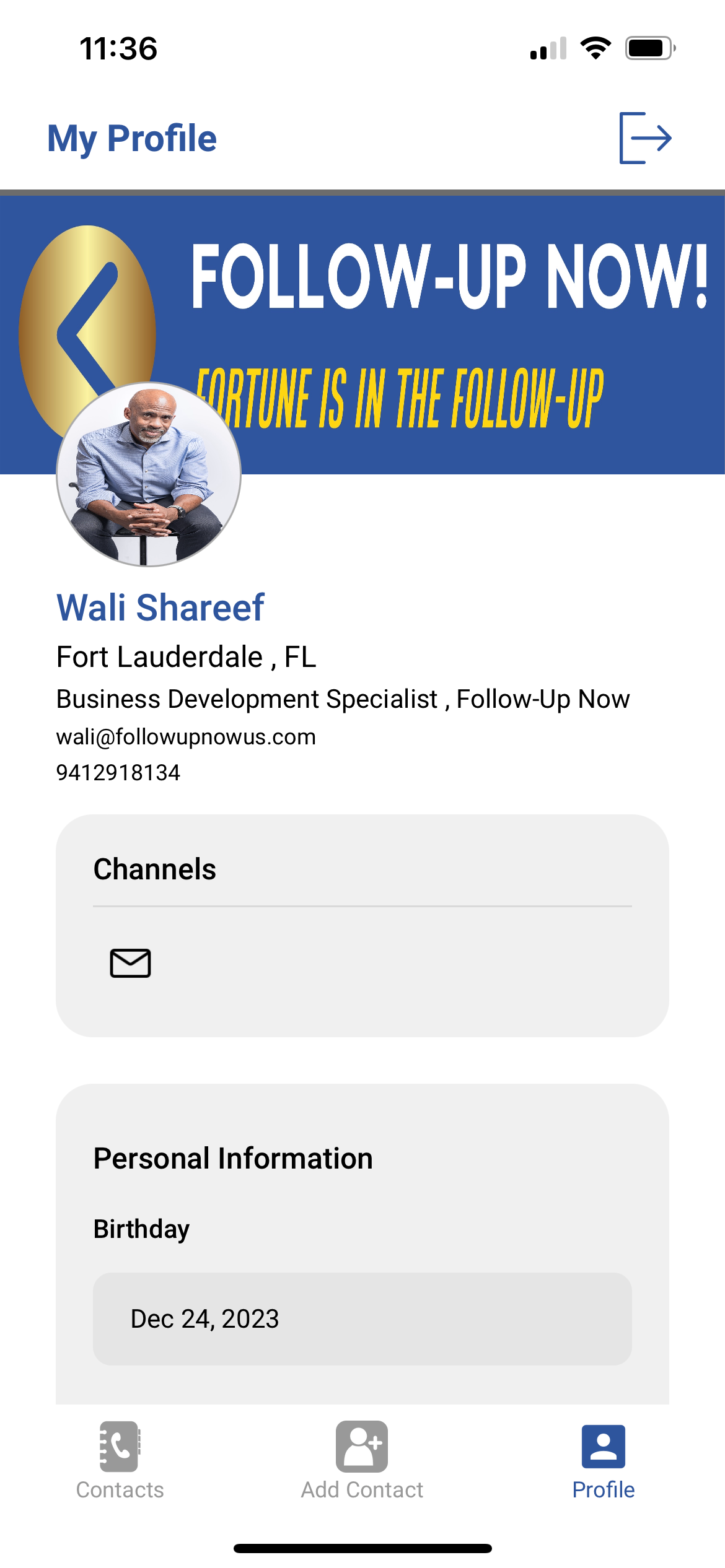Image resolution: width=725 pixels, height=1568 pixels.
Task: Switch to the Contacts tab
Action: tap(120, 1460)
